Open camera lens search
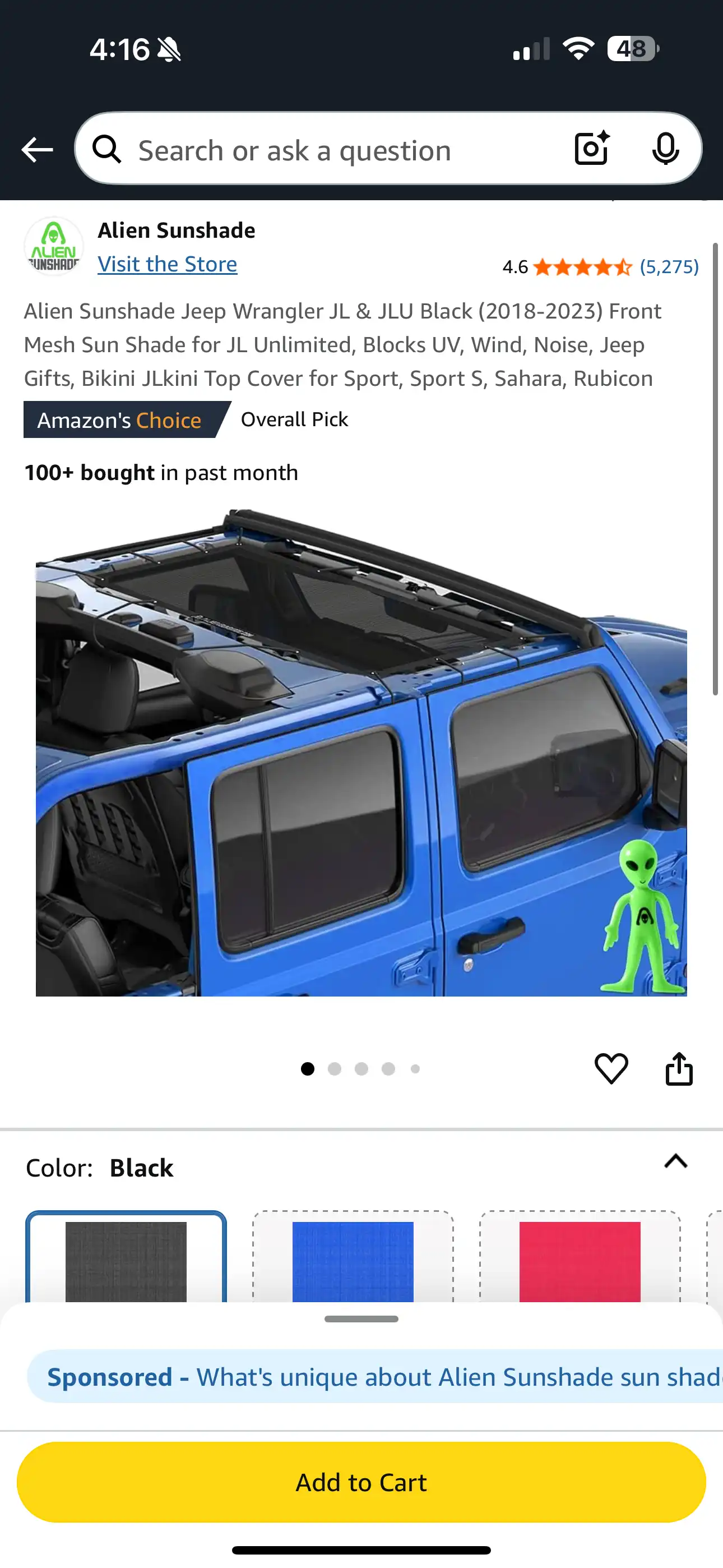The width and height of the screenshot is (723, 1568). [x=591, y=149]
